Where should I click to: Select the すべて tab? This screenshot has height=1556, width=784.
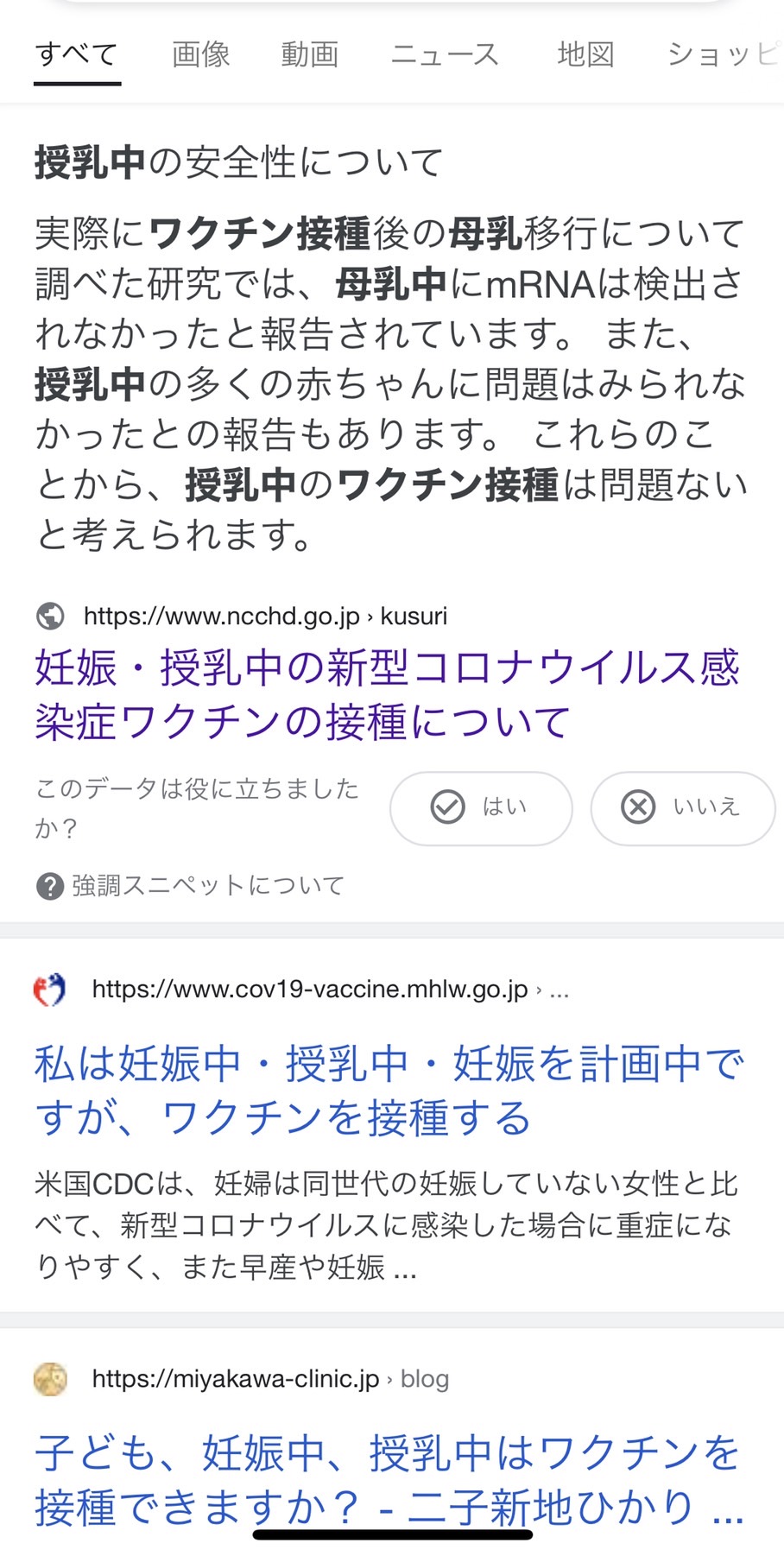point(77,54)
